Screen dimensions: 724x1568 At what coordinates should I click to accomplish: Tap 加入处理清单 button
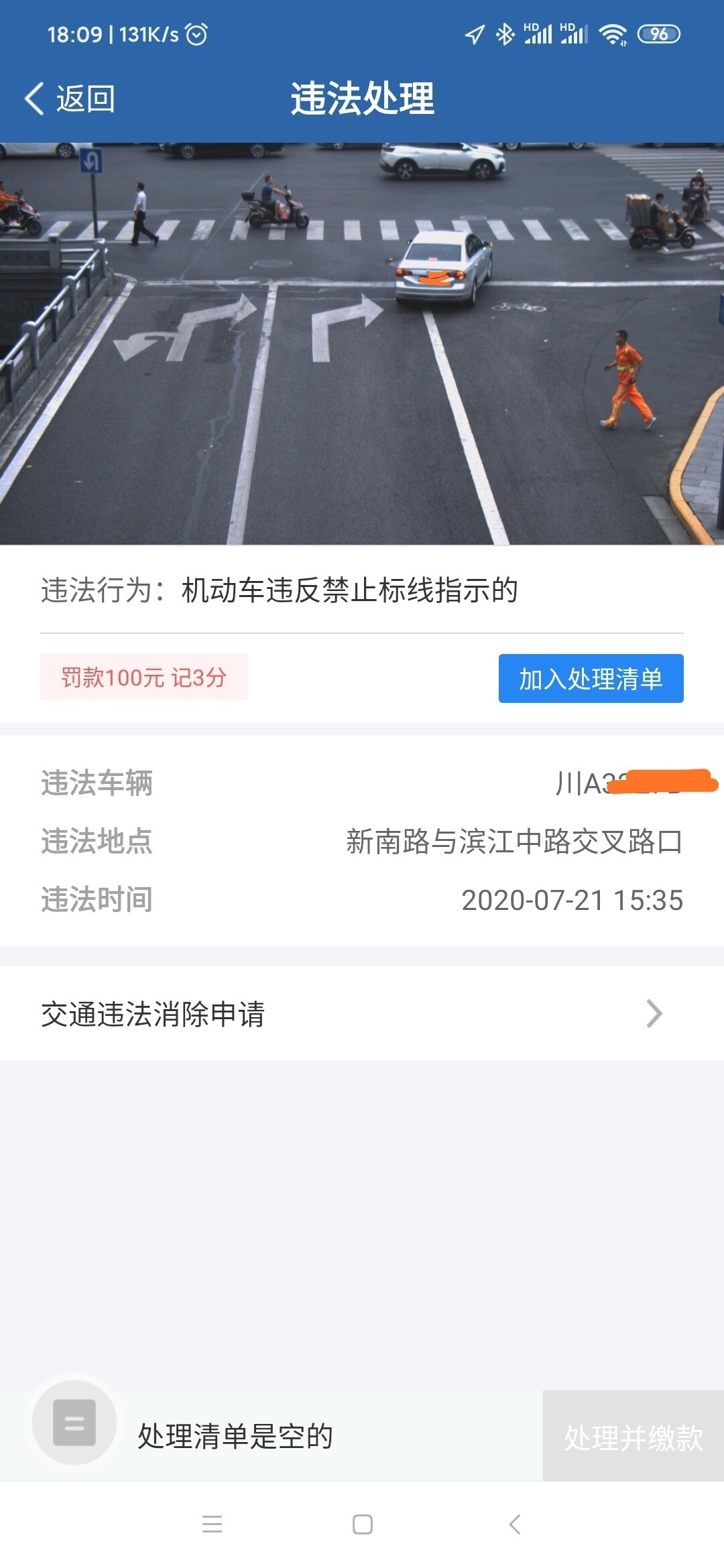point(591,678)
